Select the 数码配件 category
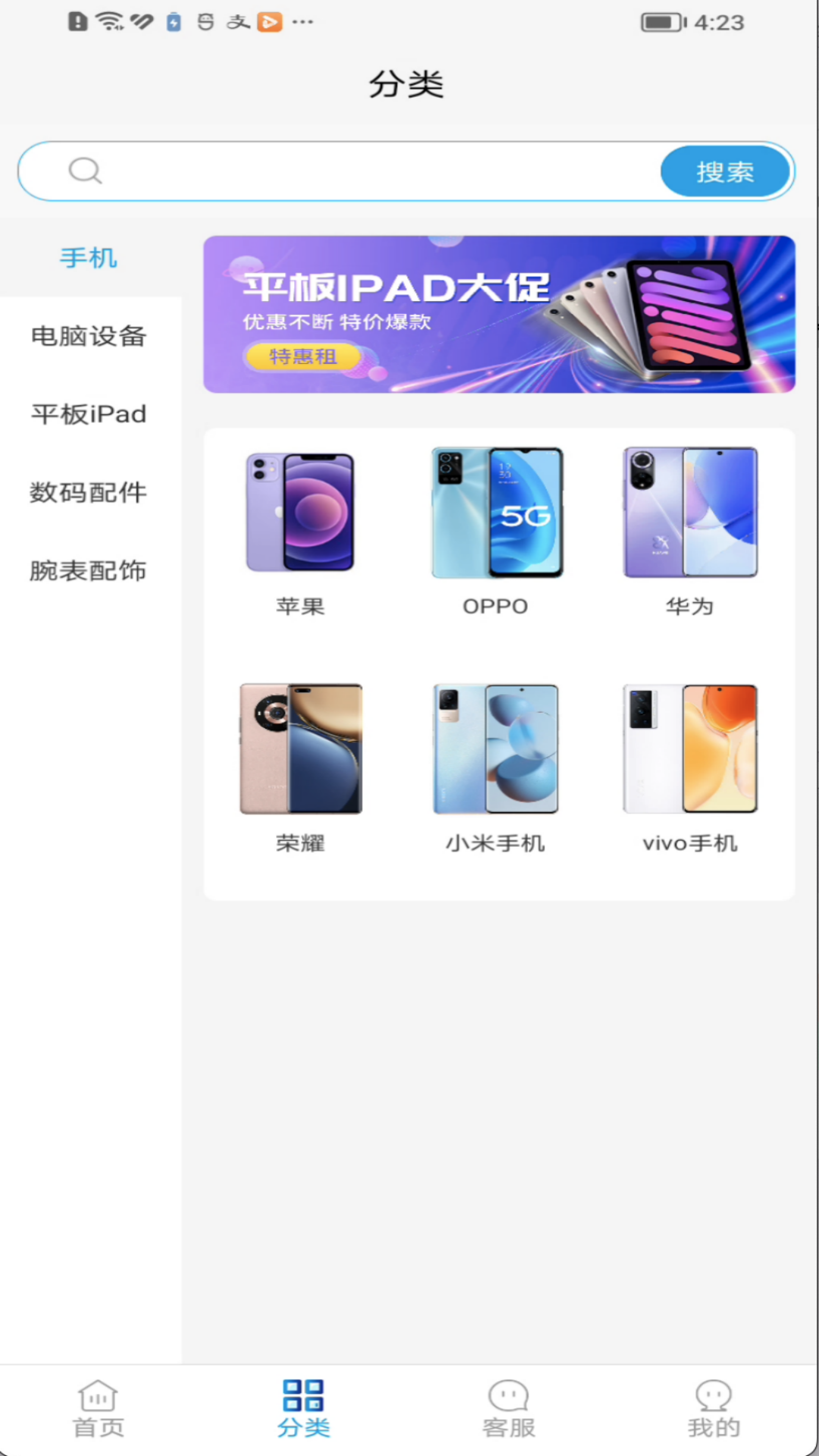Image resolution: width=819 pixels, height=1456 pixels. tap(89, 493)
